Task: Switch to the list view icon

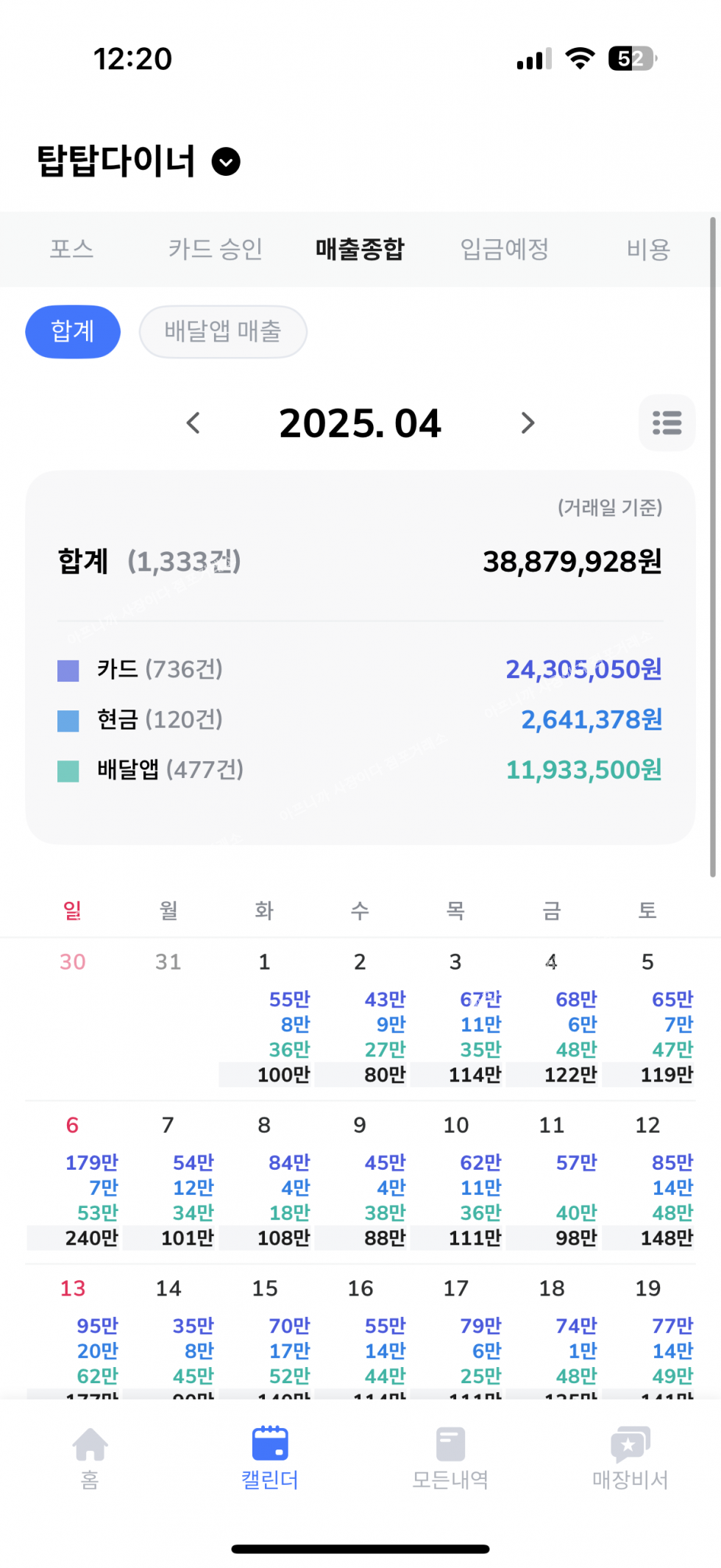Action: (667, 423)
